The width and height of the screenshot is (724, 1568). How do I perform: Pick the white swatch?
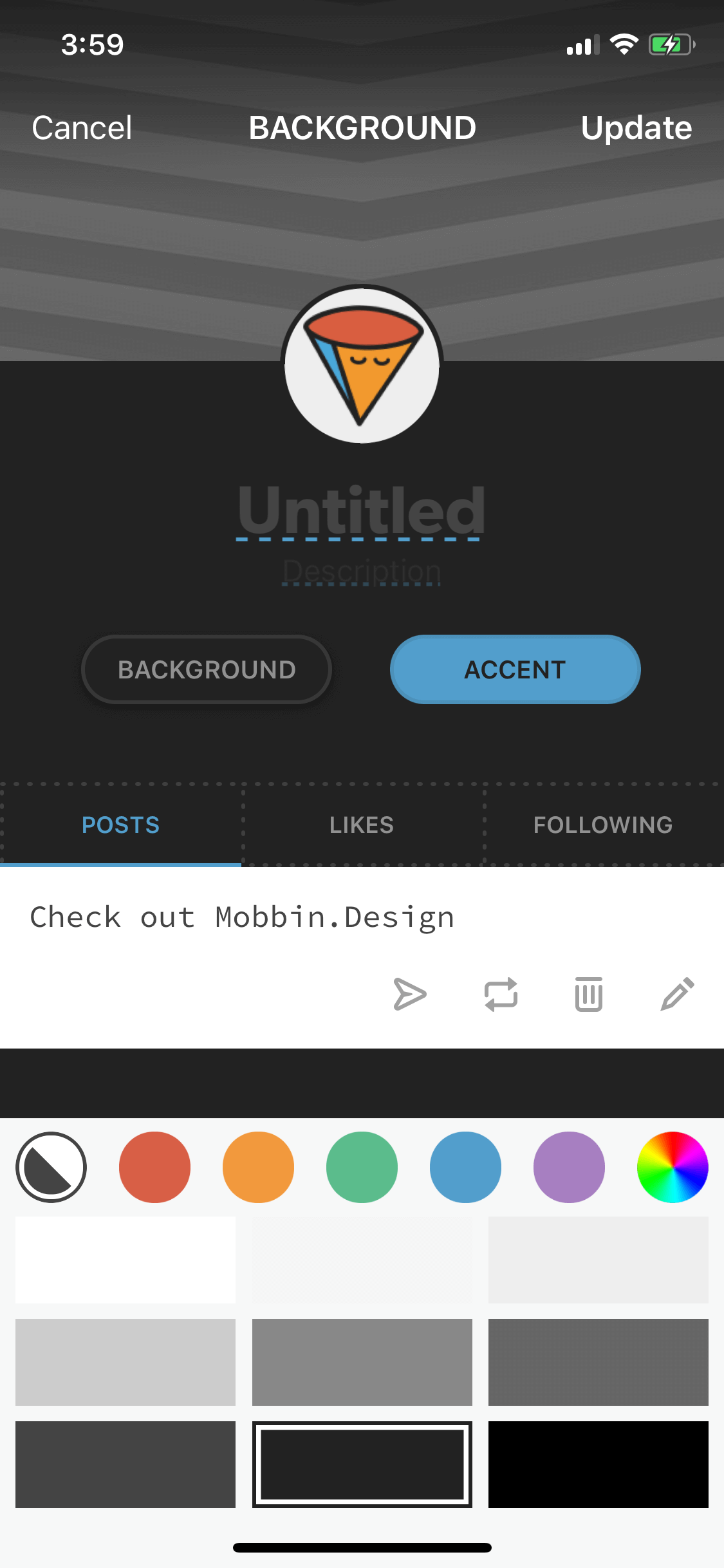coord(125,1260)
